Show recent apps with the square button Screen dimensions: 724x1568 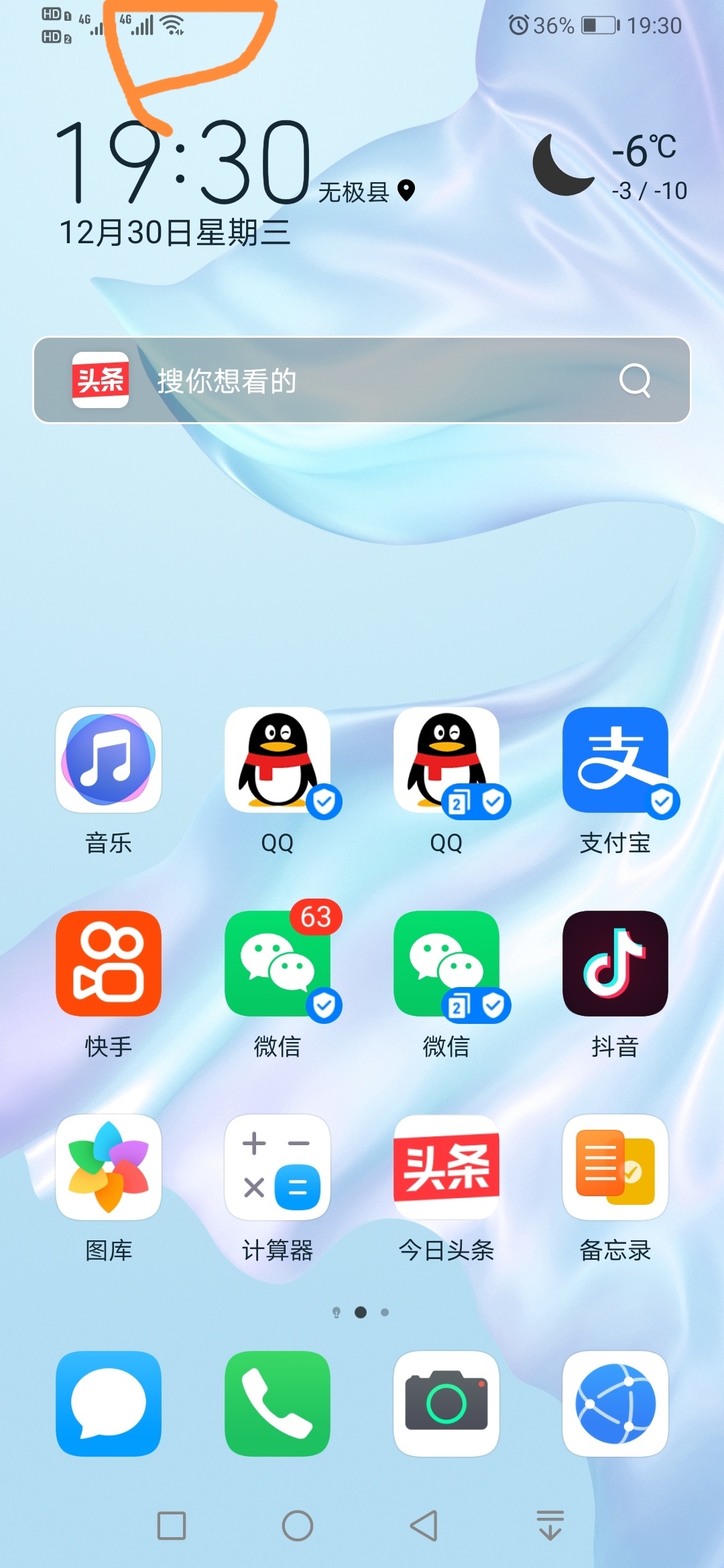point(172,1526)
